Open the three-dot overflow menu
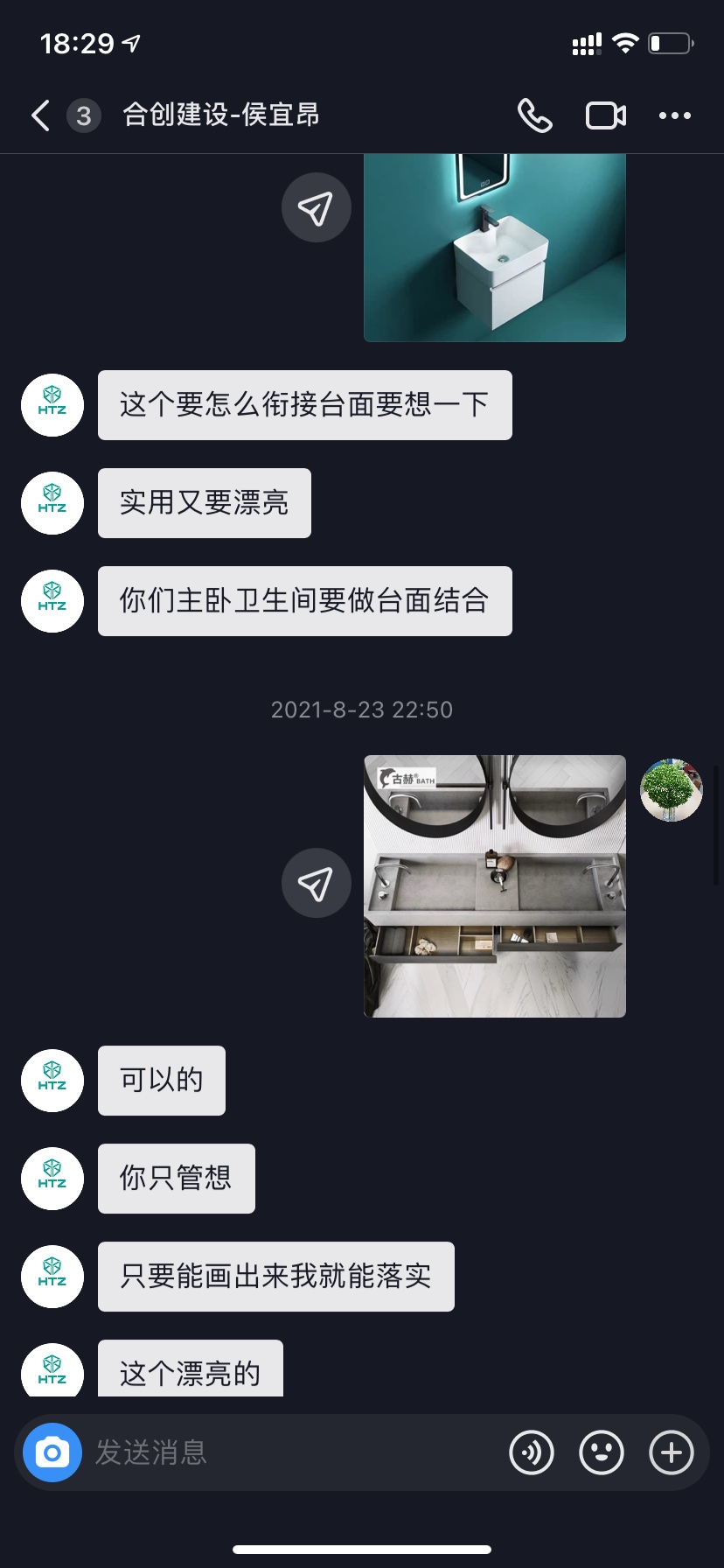This screenshot has height=1568, width=724. pyautogui.click(x=674, y=115)
